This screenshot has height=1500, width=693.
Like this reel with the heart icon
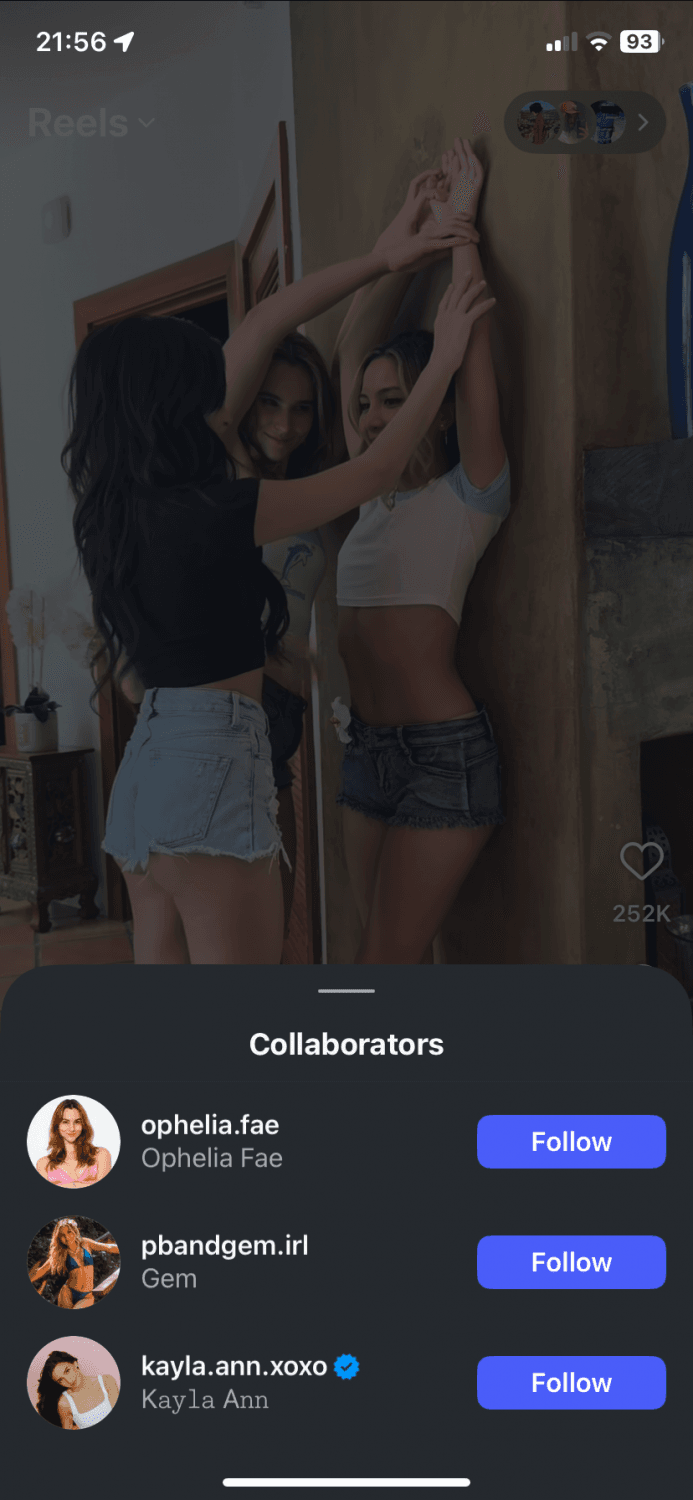point(641,862)
